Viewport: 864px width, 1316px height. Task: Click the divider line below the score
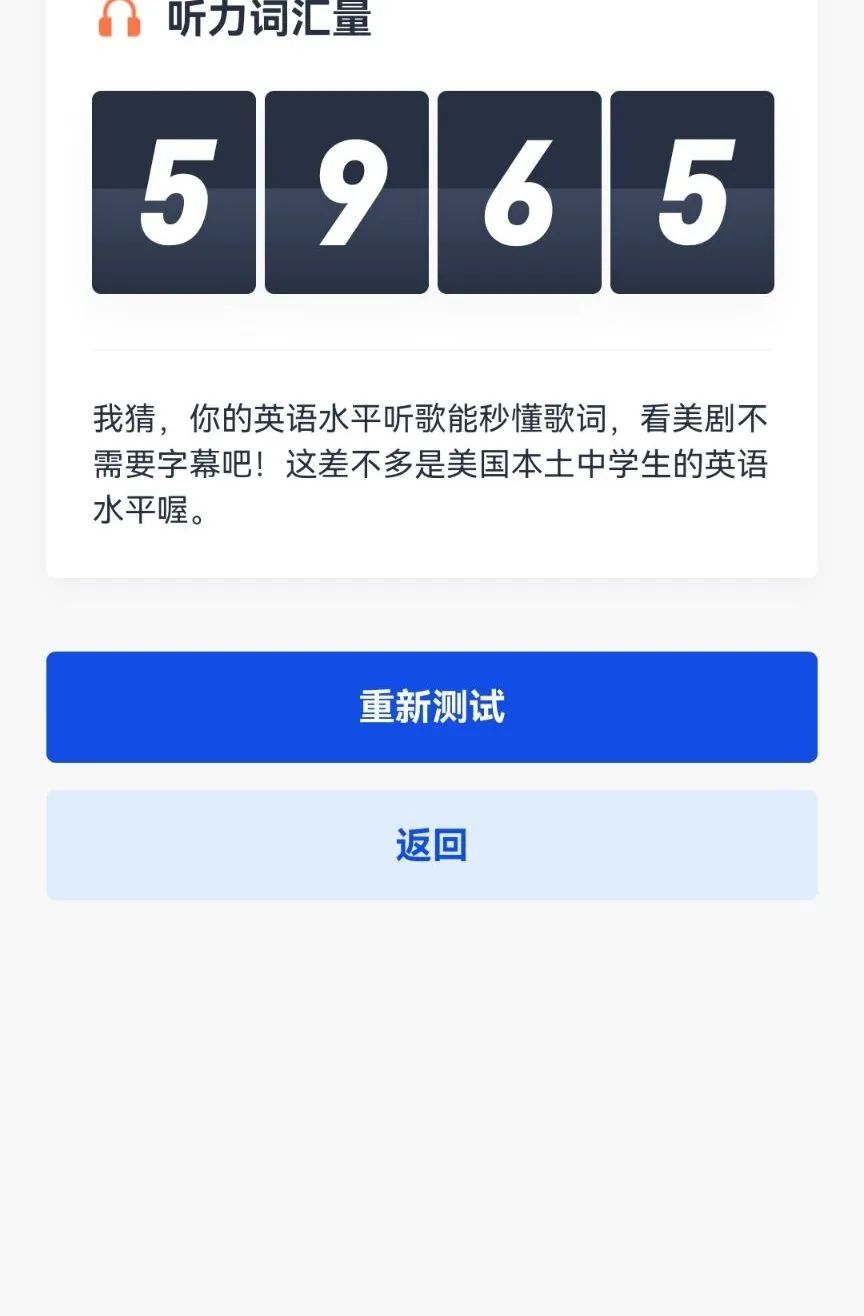(x=432, y=347)
